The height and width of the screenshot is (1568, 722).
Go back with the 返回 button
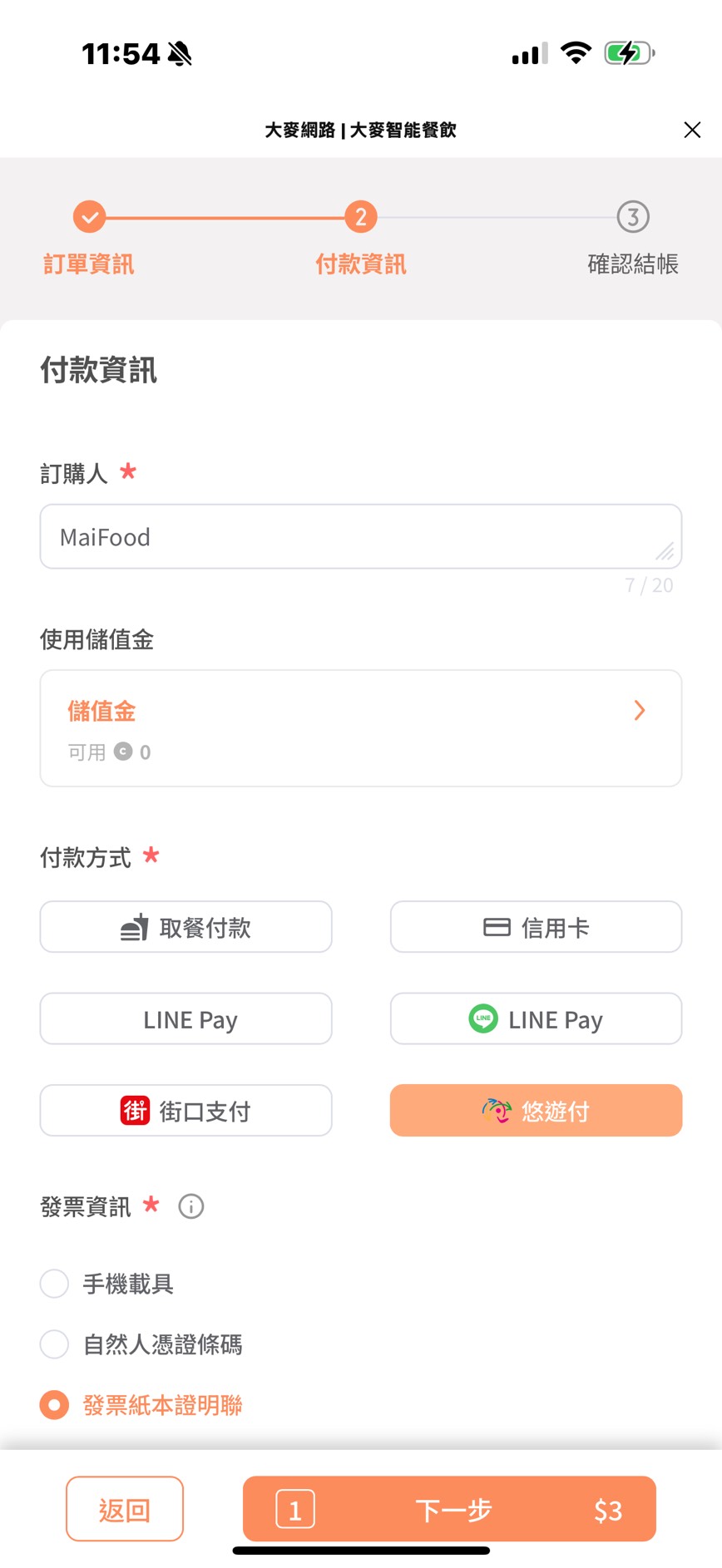tap(125, 1509)
